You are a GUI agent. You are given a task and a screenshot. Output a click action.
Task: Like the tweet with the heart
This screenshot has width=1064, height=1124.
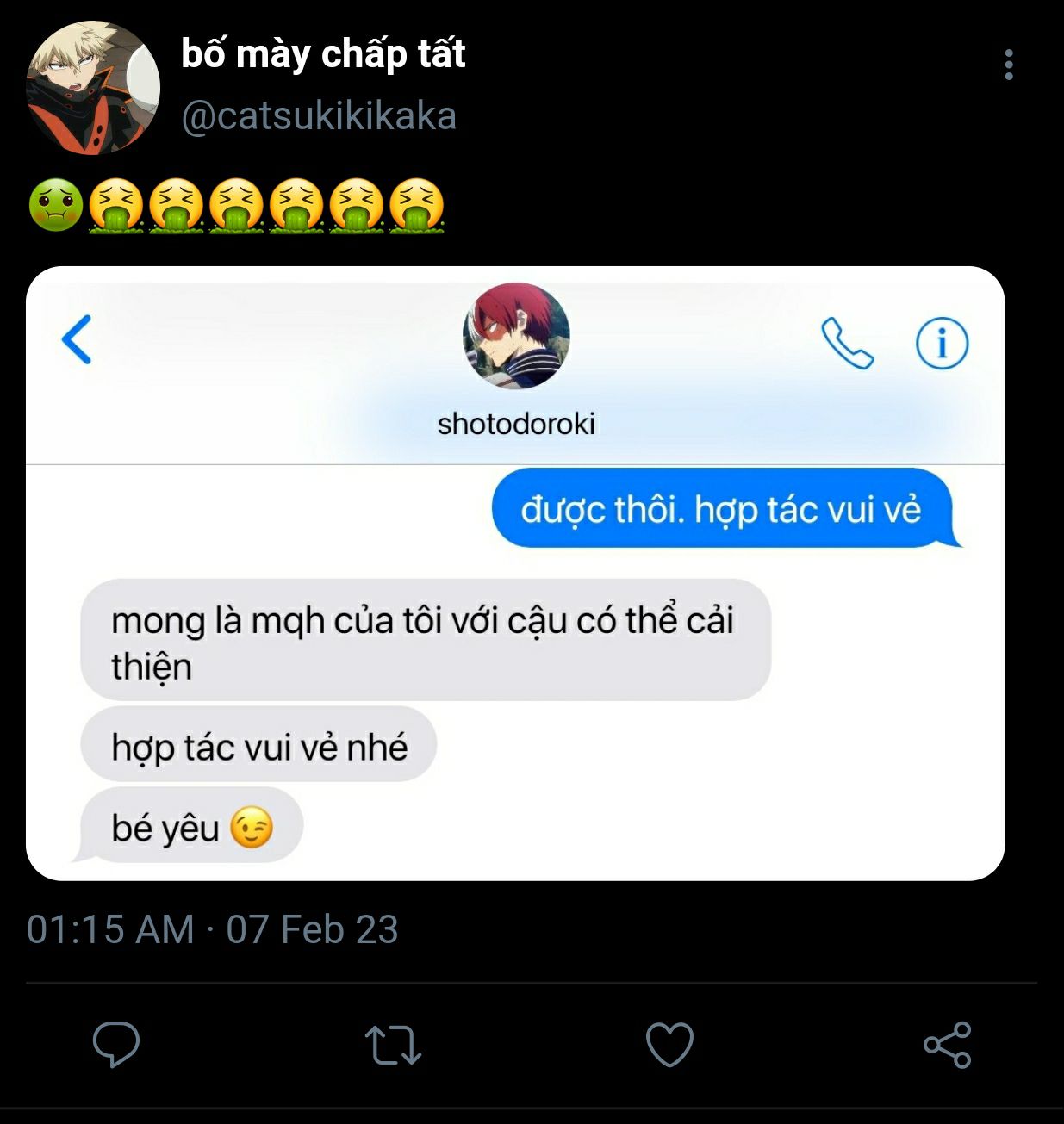(669, 1045)
